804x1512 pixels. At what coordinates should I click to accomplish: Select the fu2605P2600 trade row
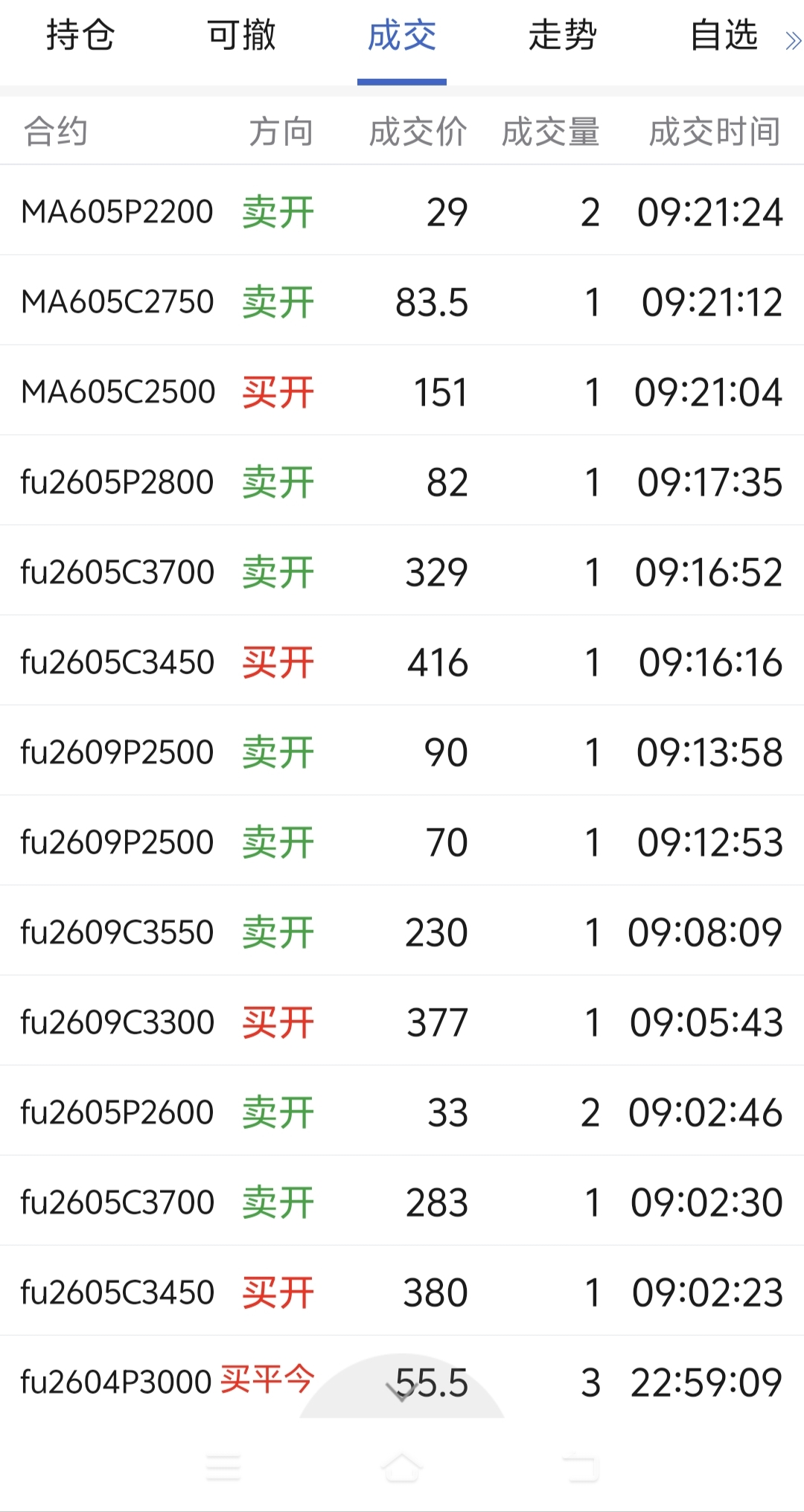pos(402,1112)
